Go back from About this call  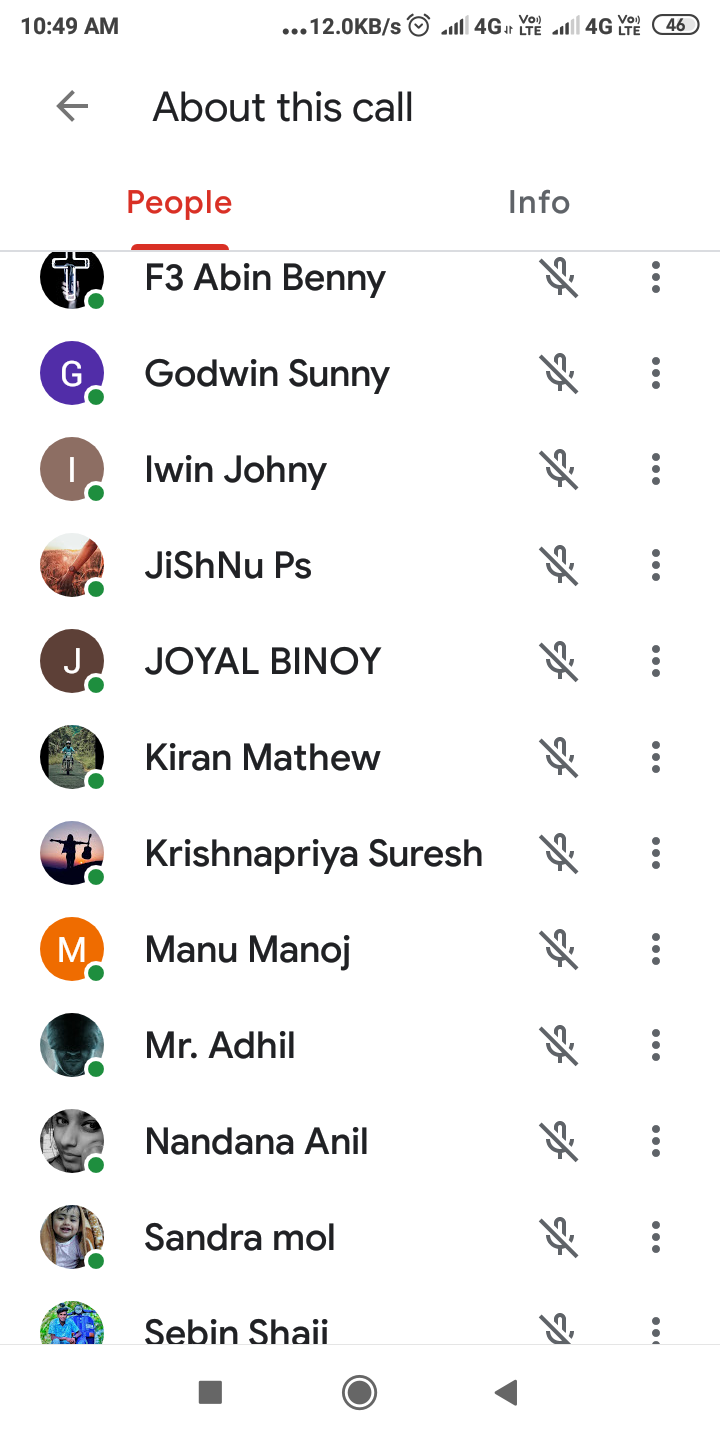(72, 106)
